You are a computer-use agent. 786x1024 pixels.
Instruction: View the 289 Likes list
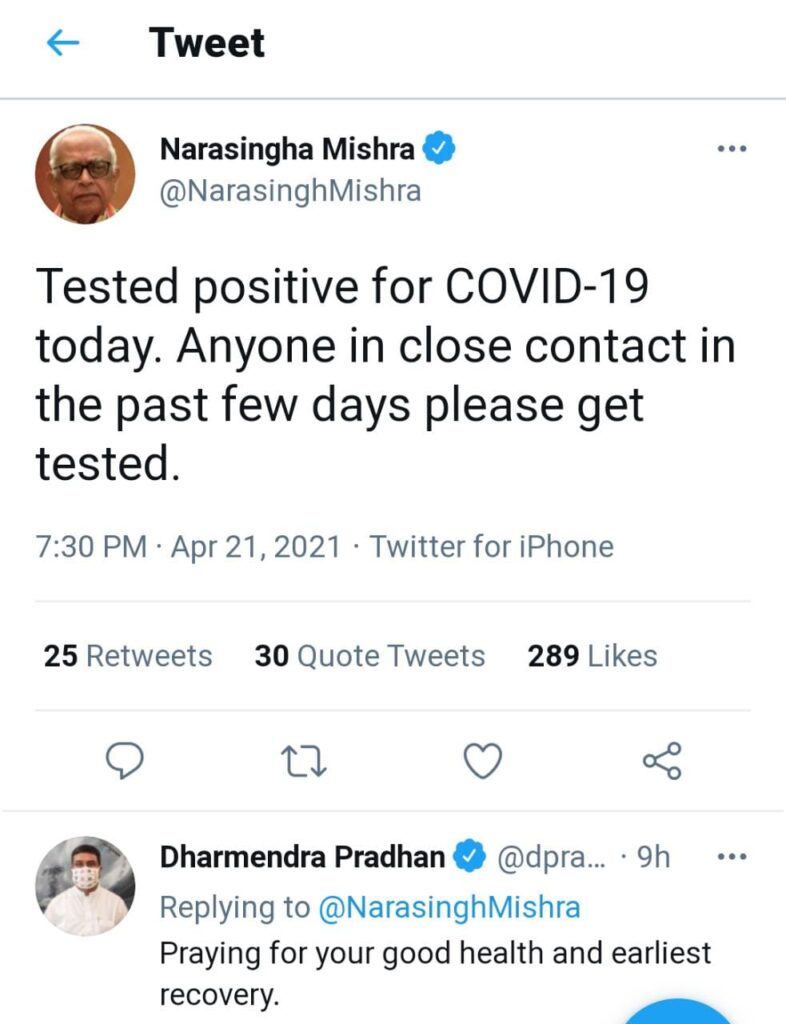pyautogui.click(x=592, y=656)
